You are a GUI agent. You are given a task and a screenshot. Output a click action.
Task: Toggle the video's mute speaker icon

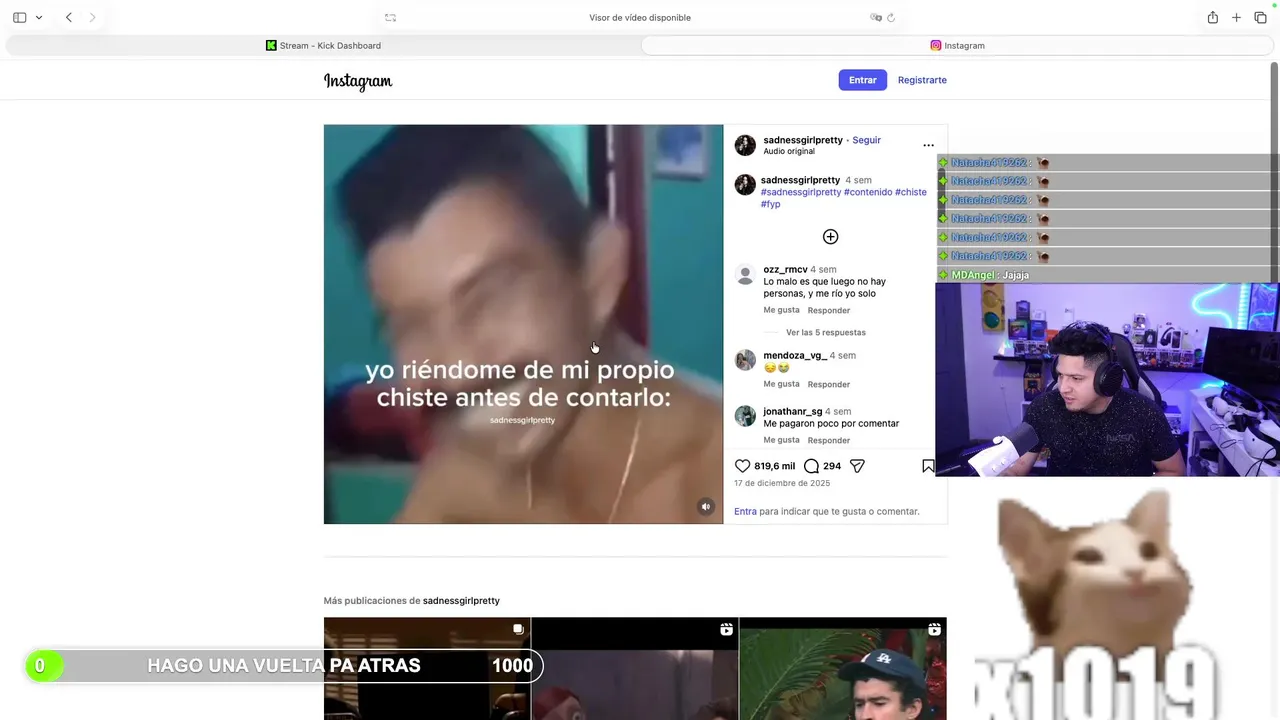[705, 507]
